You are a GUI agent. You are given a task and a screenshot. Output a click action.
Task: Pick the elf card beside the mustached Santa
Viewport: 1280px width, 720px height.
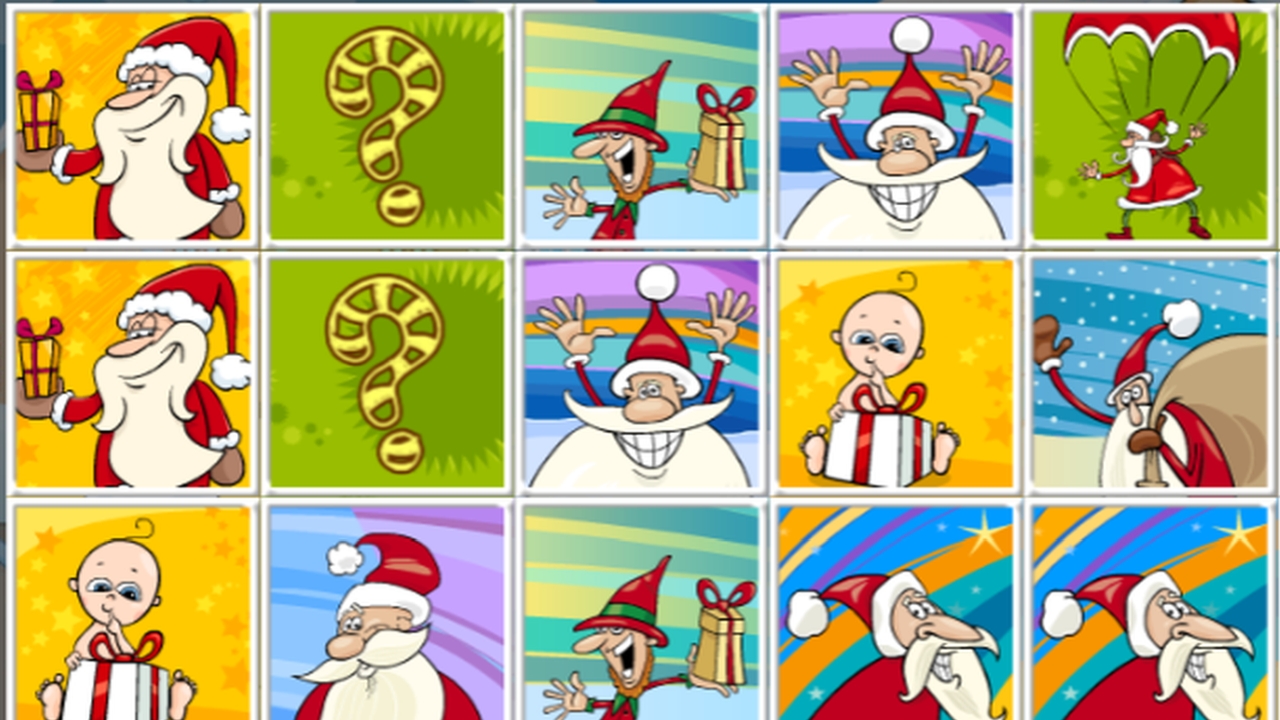coord(641,612)
